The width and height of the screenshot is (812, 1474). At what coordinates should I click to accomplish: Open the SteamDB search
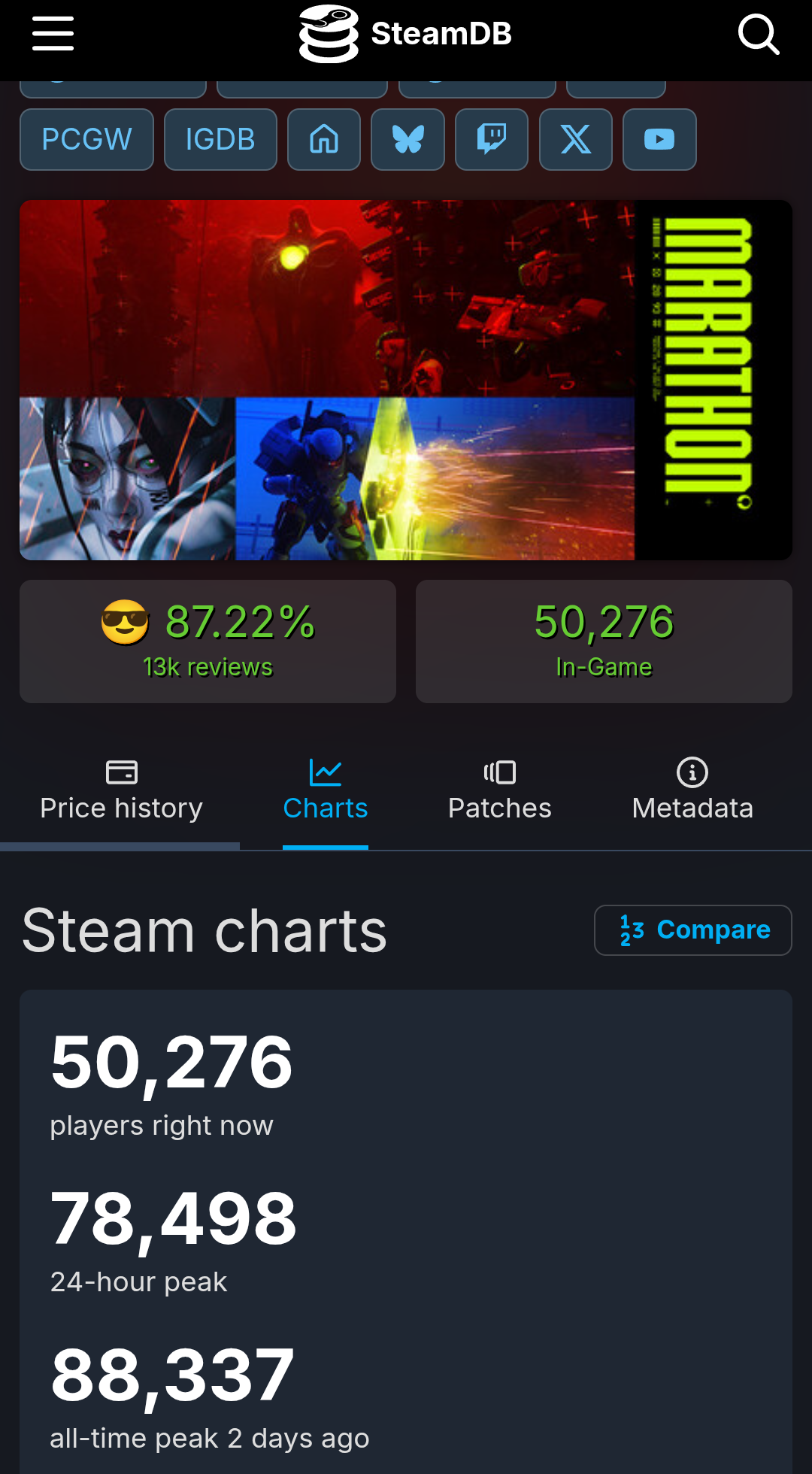758,35
